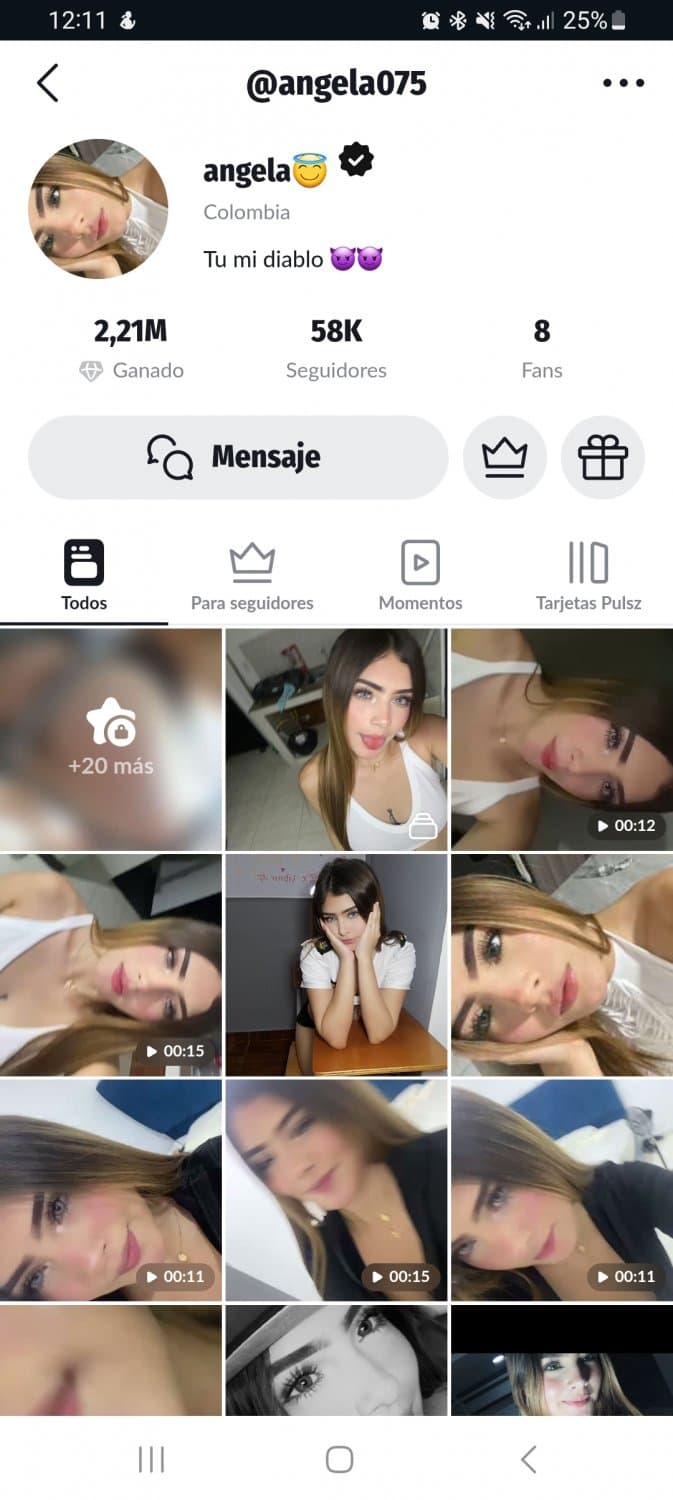Tap the system home button
The height and width of the screenshot is (1500, 673).
click(x=339, y=1459)
